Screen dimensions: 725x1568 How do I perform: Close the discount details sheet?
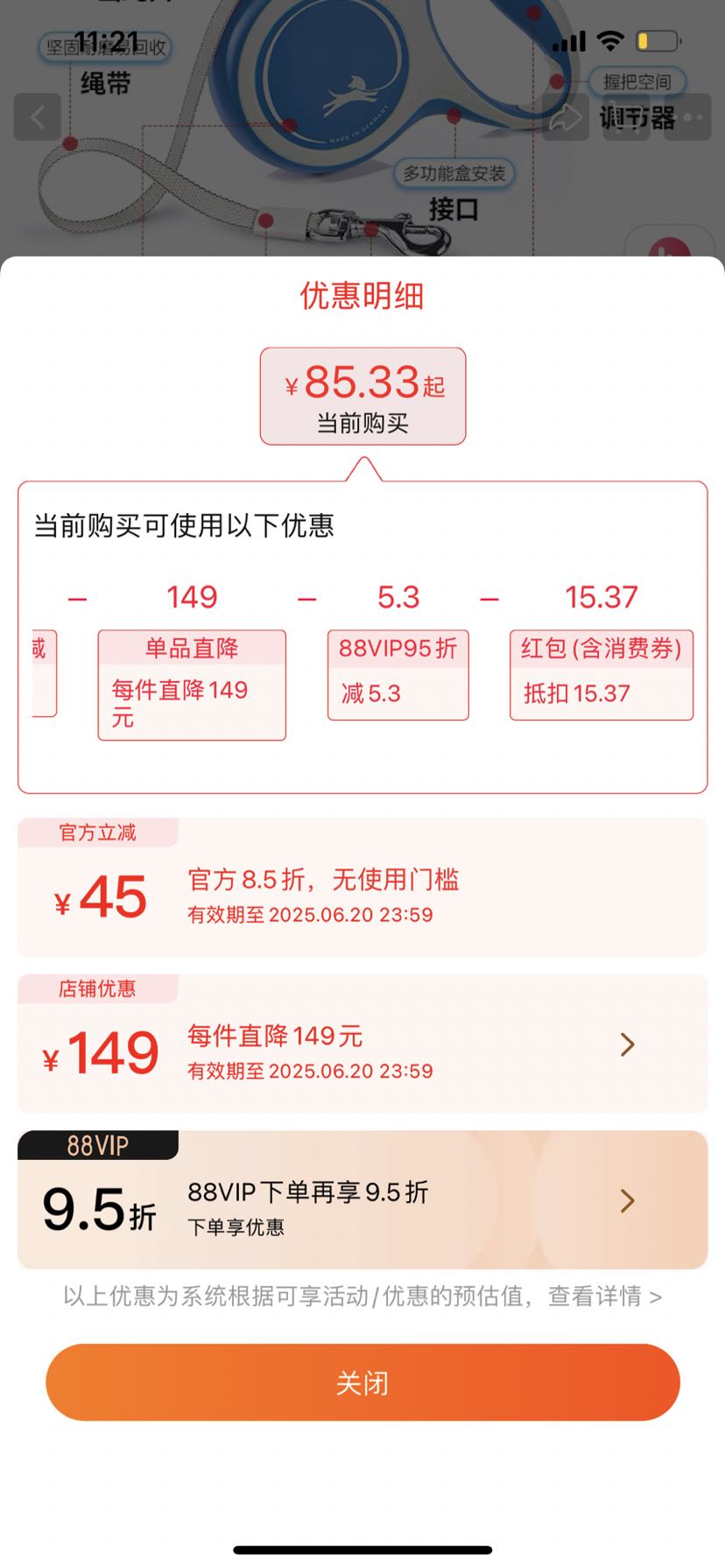[362, 1382]
